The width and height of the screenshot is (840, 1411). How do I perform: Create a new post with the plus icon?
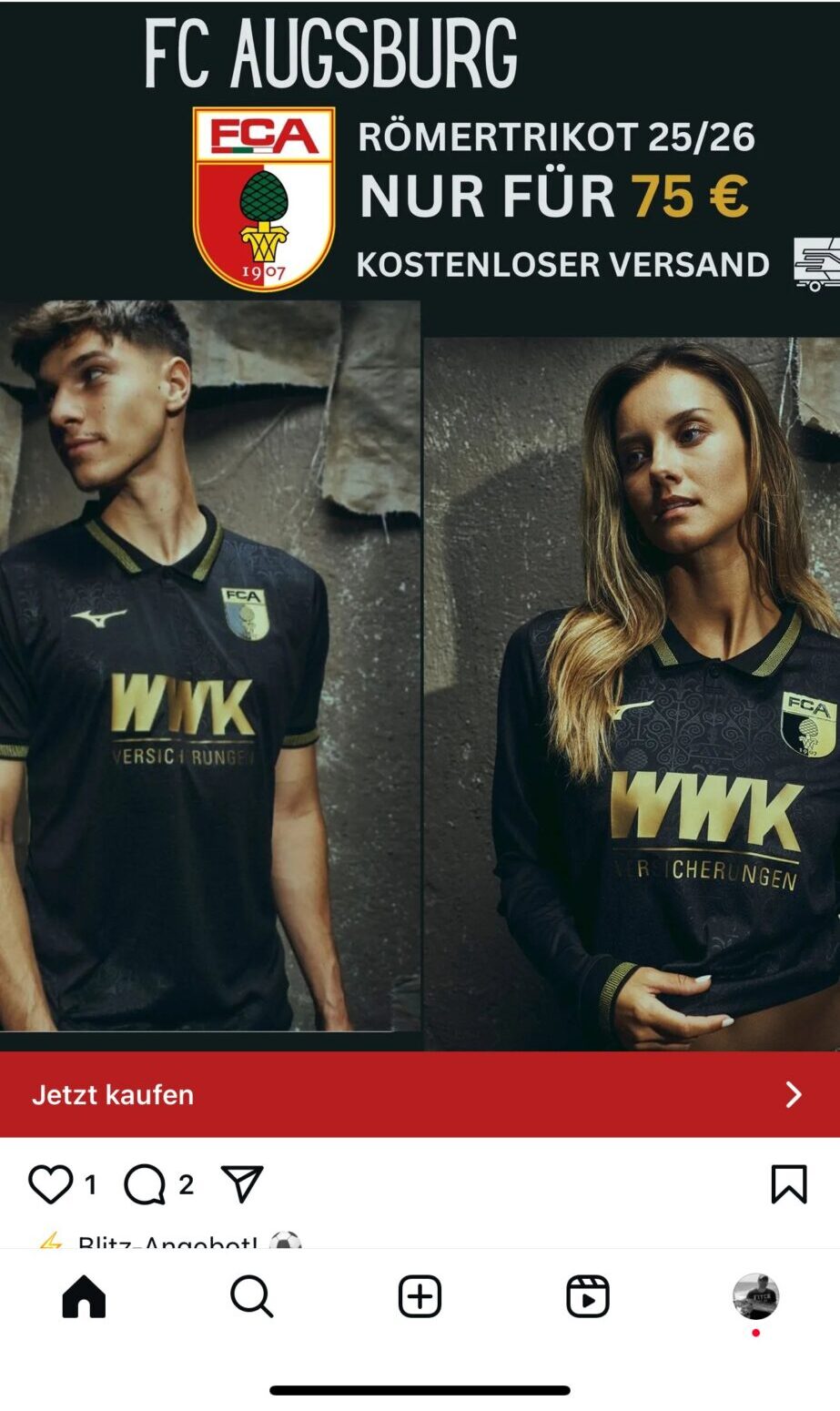click(x=420, y=1296)
